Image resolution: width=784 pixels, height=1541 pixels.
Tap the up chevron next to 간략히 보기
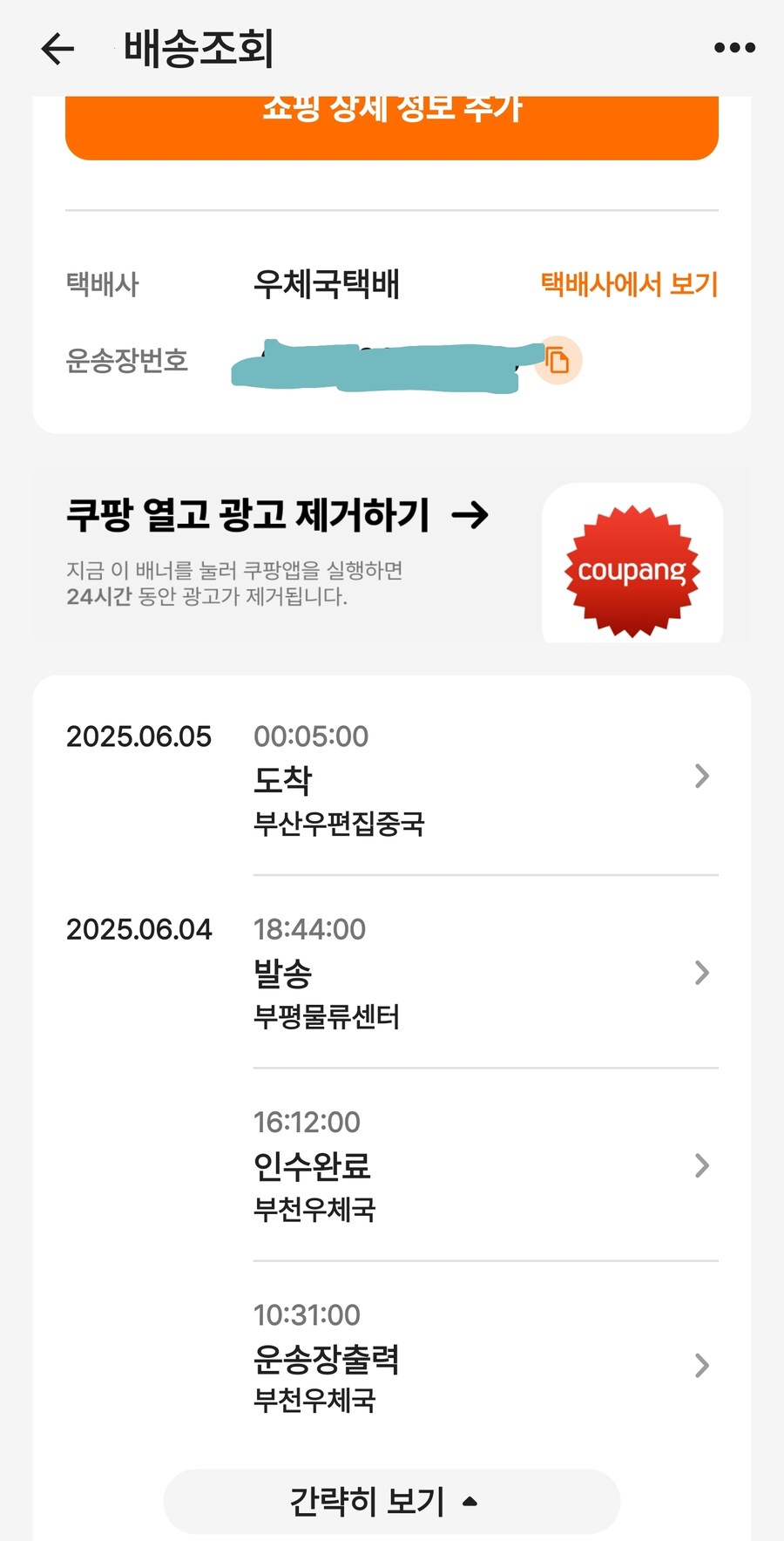(x=471, y=1501)
